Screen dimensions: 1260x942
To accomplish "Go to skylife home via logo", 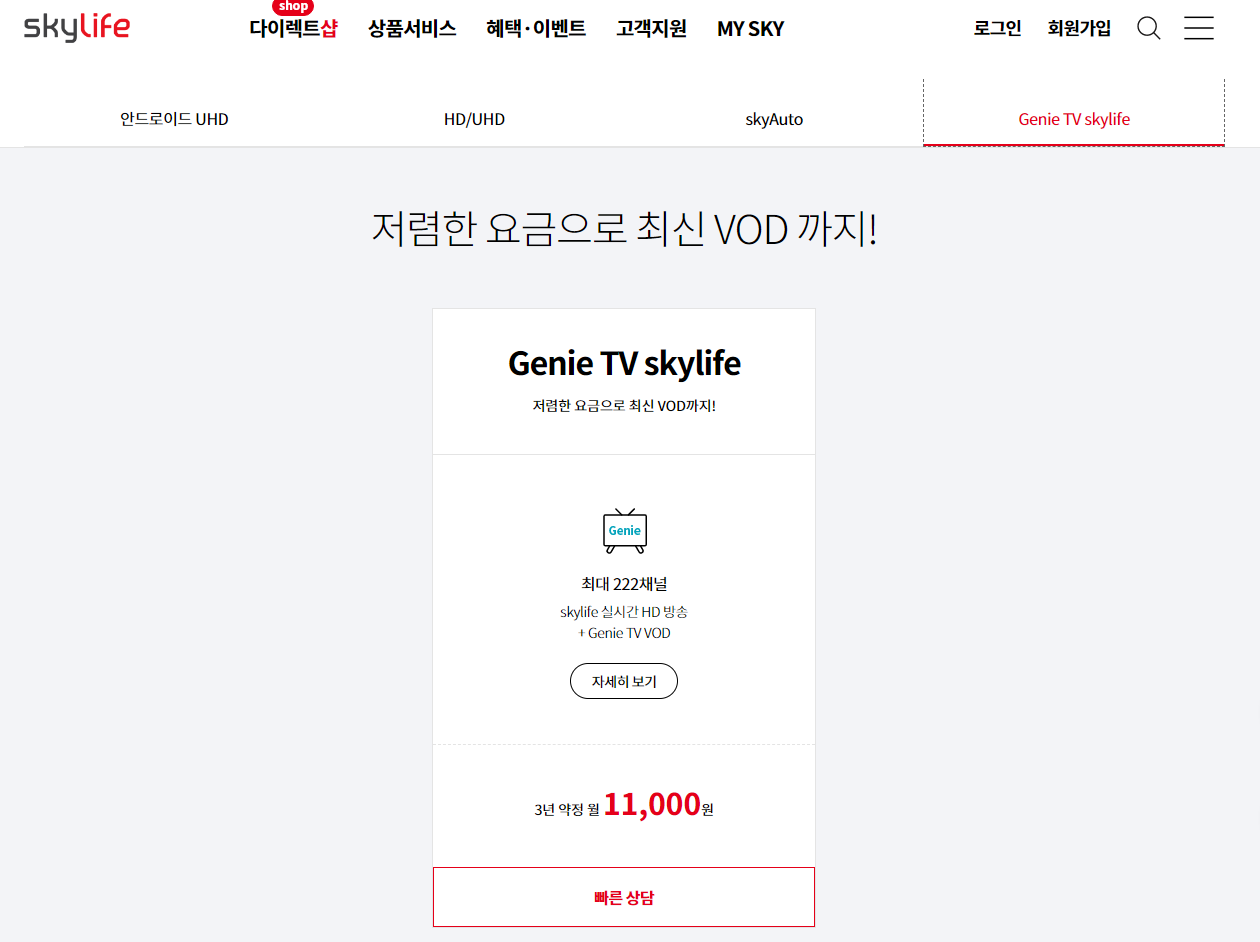I will [x=77, y=28].
